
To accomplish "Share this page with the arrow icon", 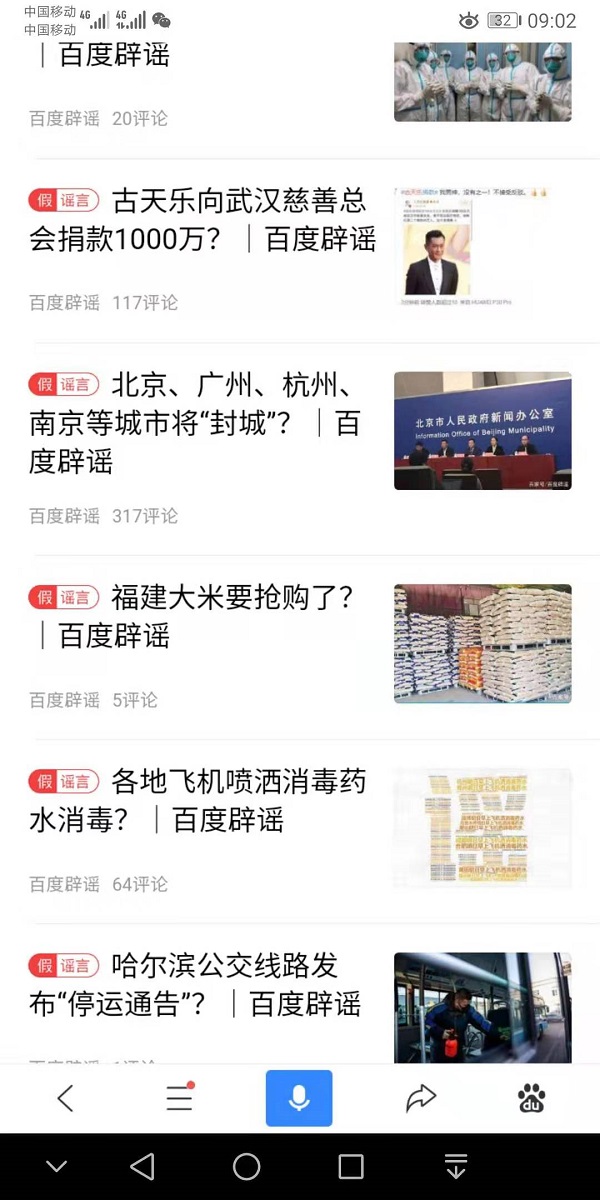I will [421, 1098].
